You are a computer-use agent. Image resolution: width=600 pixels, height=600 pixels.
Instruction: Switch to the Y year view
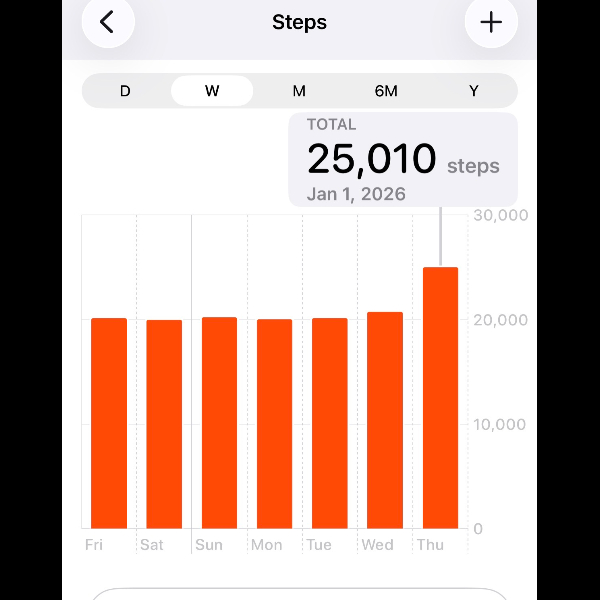click(x=474, y=91)
